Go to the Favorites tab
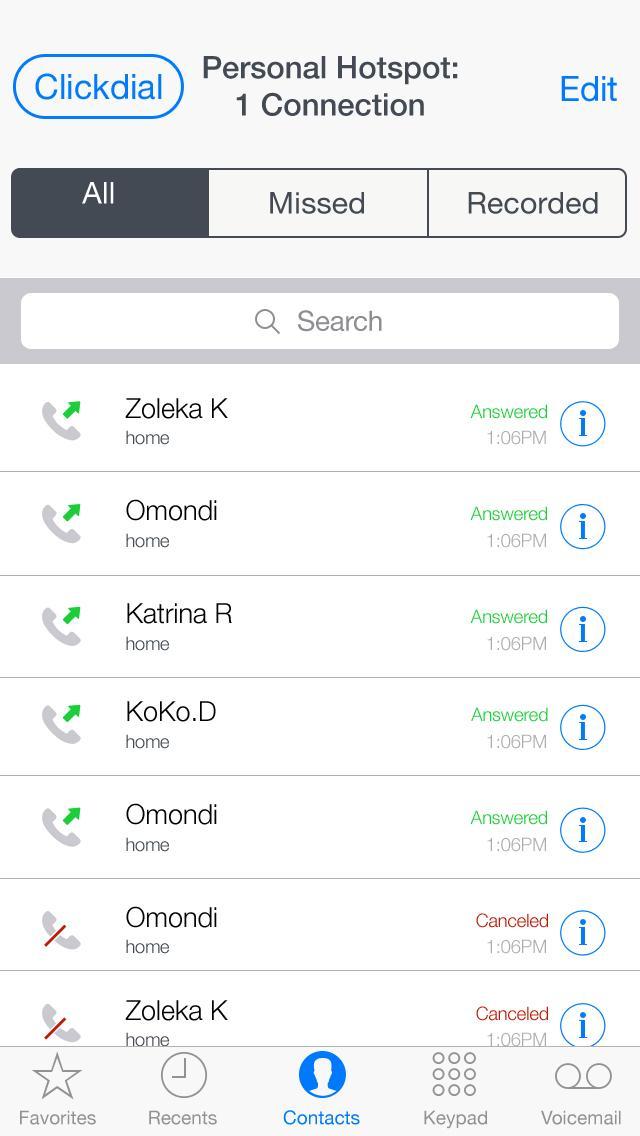The width and height of the screenshot is (640, 1136). (57, 1090)
